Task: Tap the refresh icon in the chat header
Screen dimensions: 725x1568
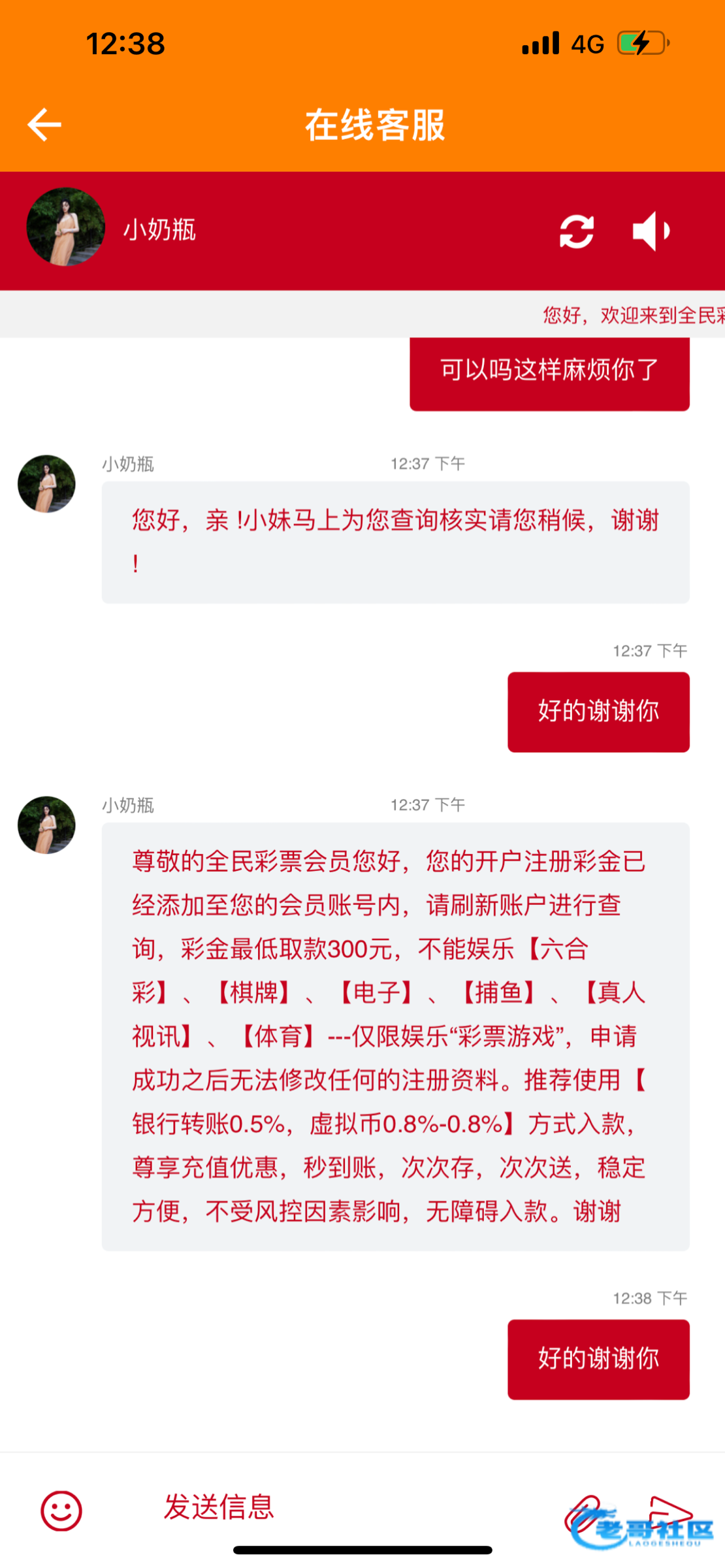Action: point(577,231)
